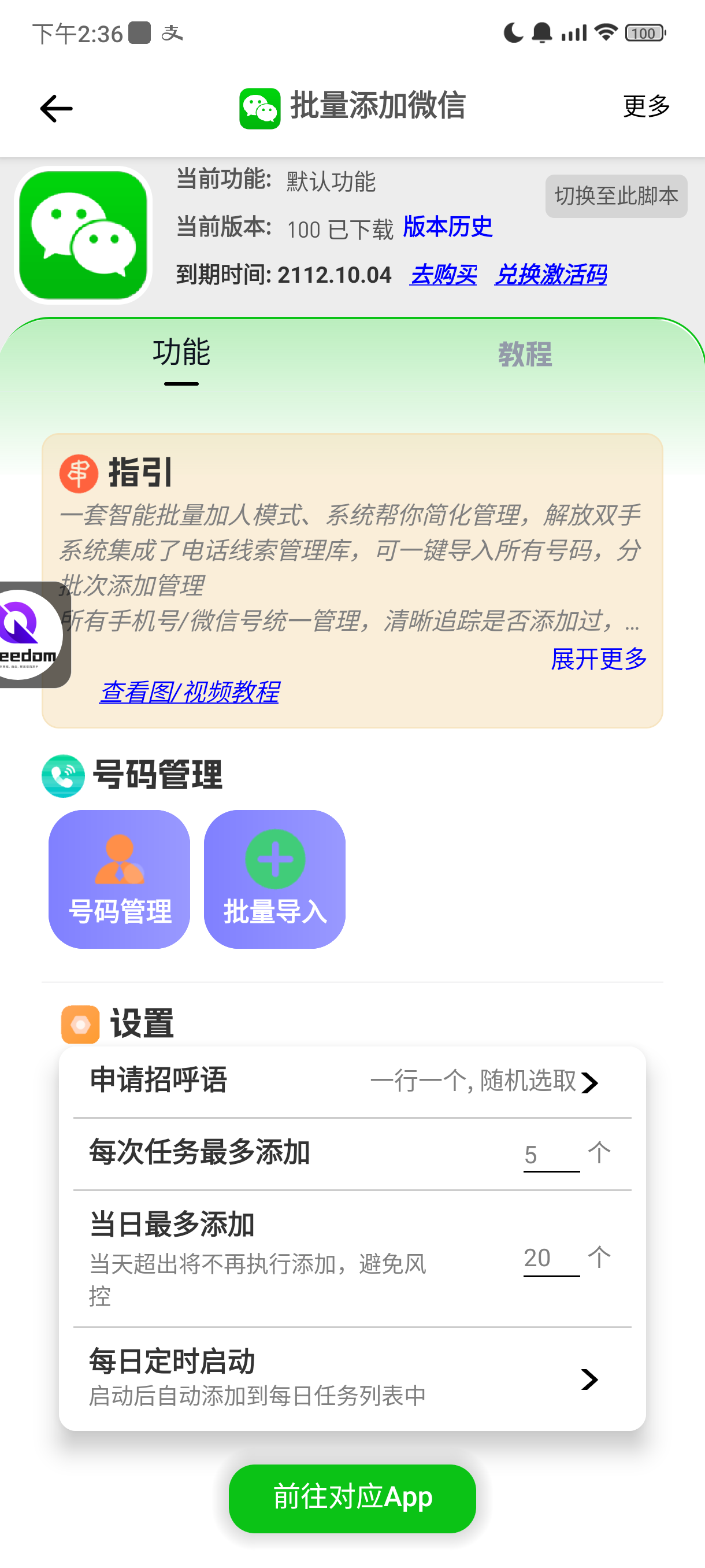Edit the 每次任务最多添加 number field
This screenshot has width=705, height=1568.
click(x=551, y=1155)
